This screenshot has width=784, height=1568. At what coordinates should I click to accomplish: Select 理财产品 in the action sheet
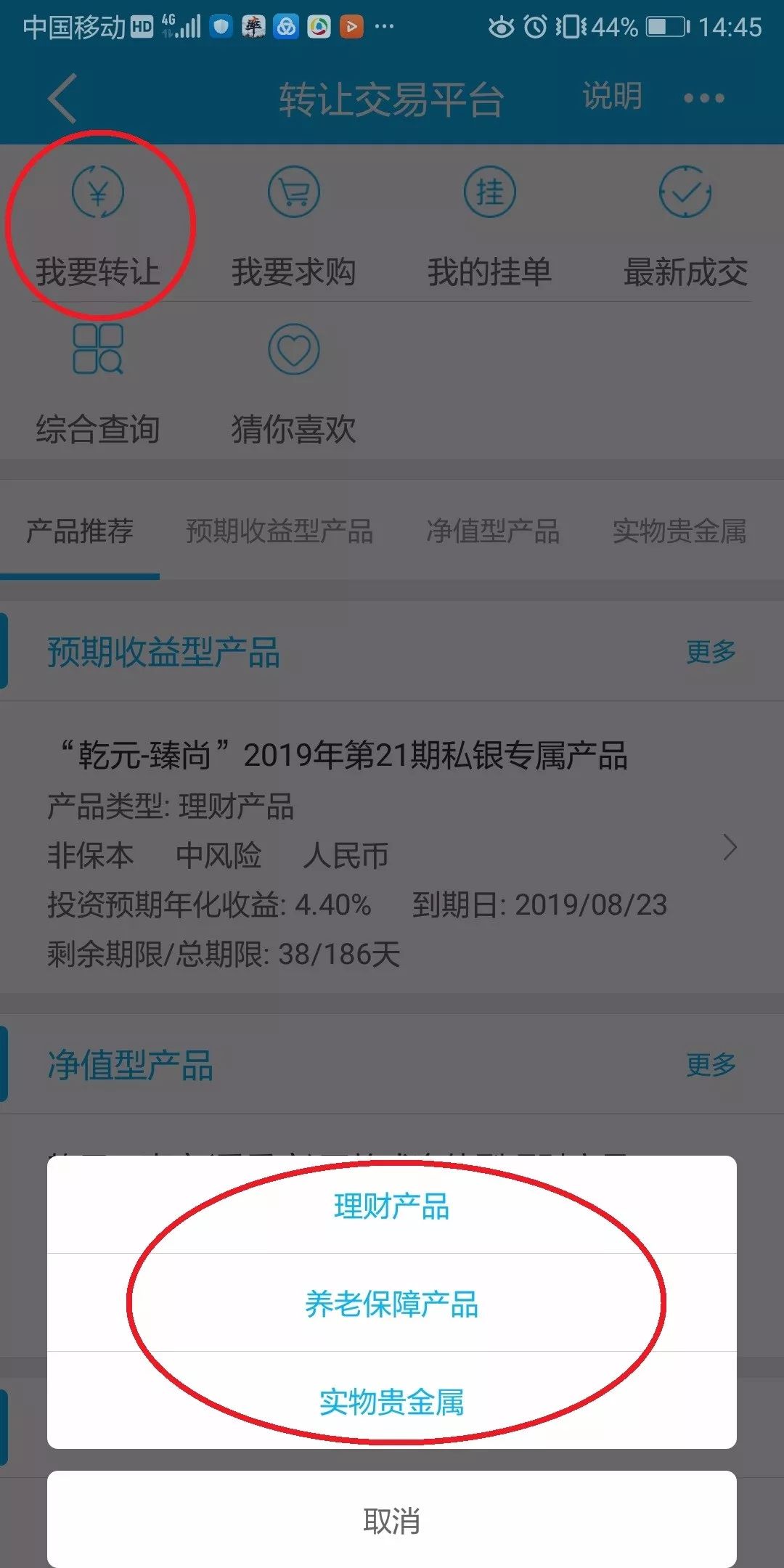(x=391, y=1206)
